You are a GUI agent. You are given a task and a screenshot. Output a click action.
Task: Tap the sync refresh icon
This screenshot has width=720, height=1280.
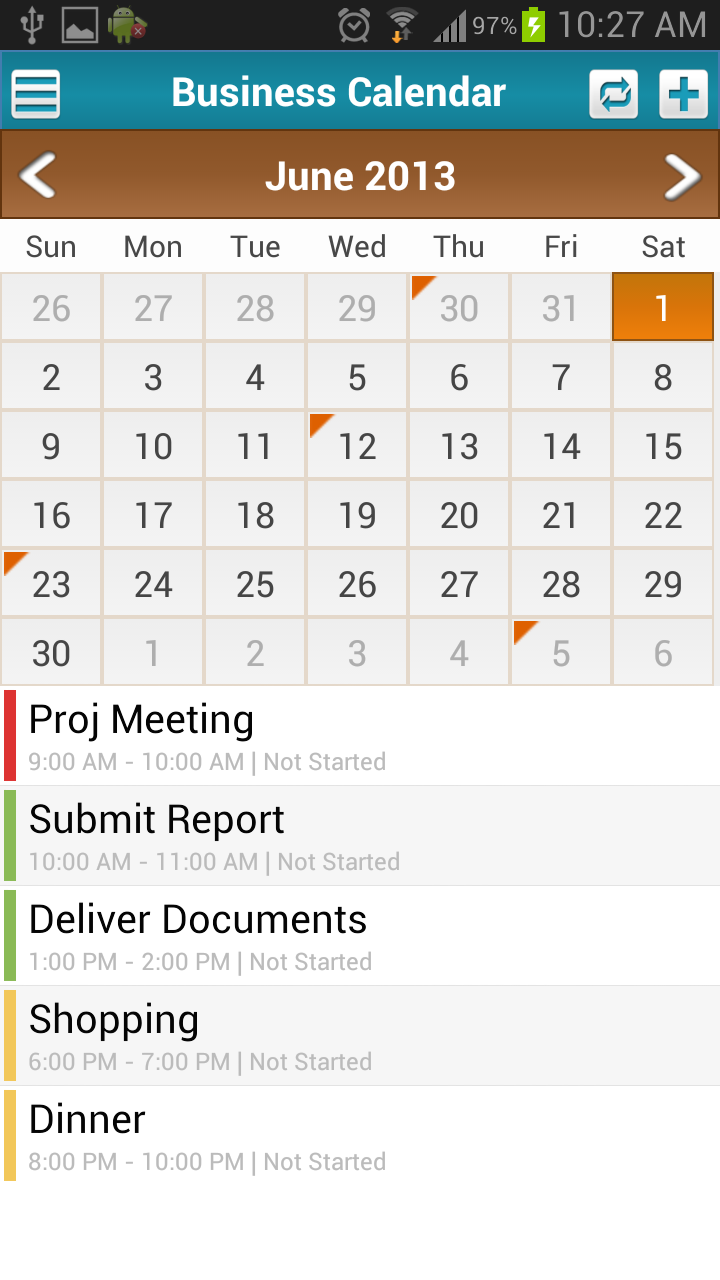[x=613, y=94]
